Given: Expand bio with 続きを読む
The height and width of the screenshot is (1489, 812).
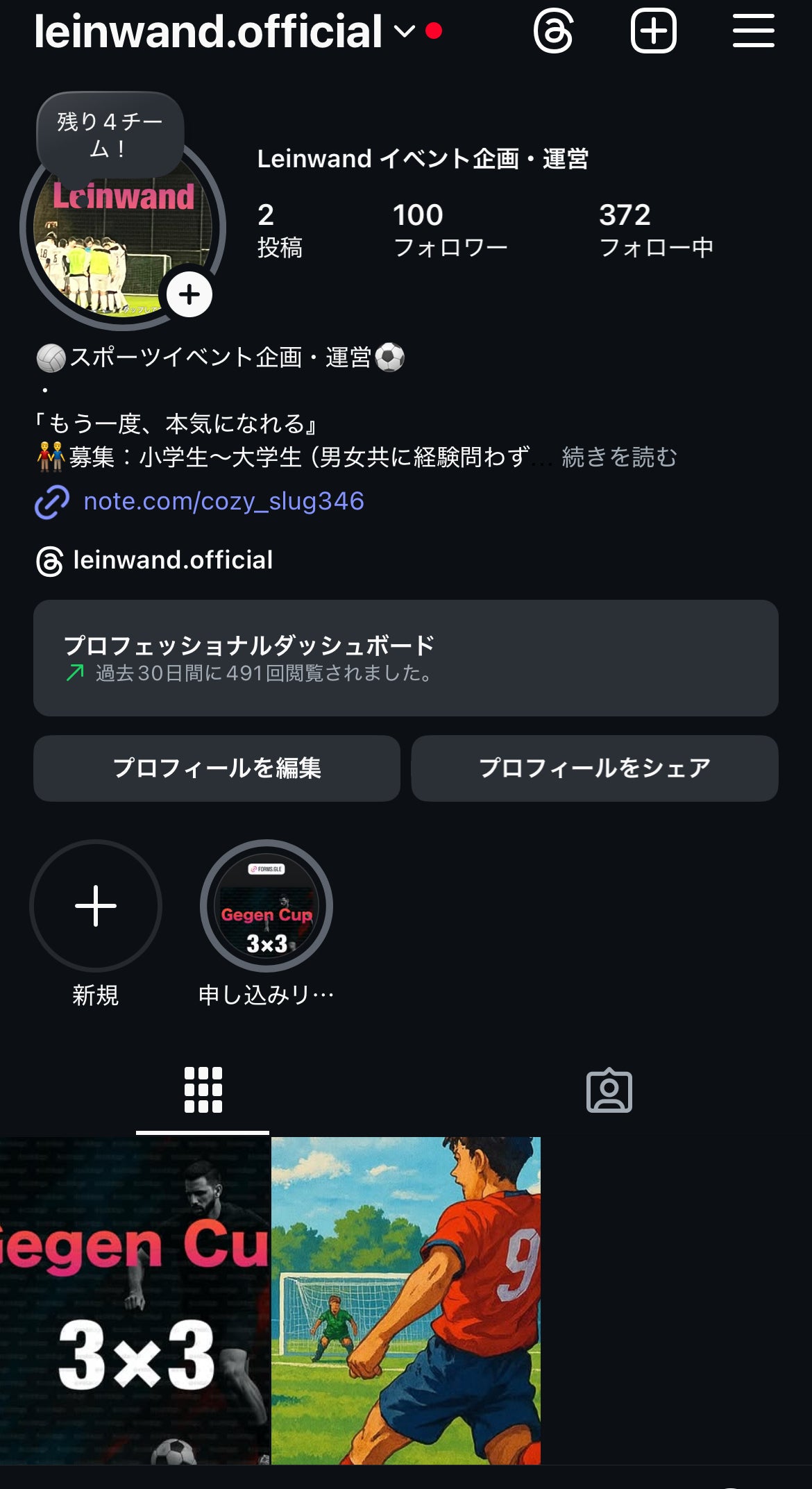Looking at the screenshot, I should 618,457.
